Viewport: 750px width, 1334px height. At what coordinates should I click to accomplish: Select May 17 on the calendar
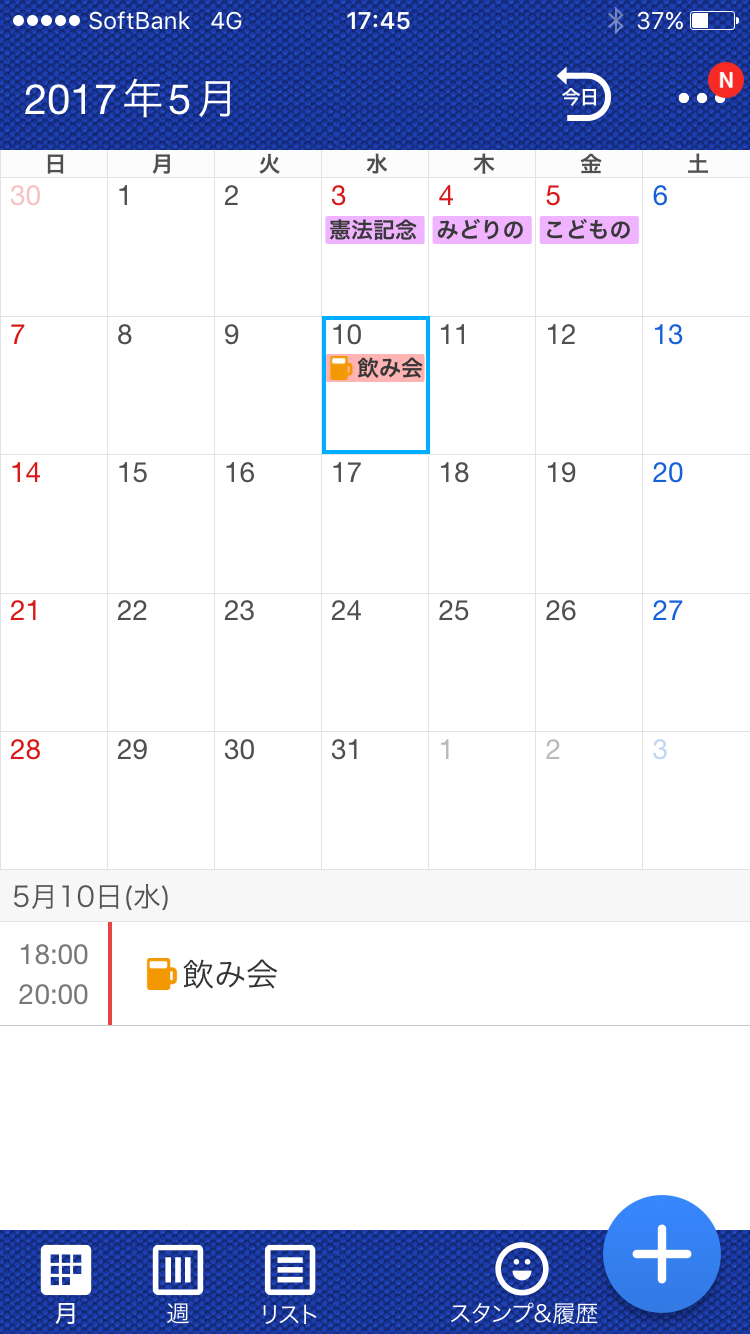375,524
